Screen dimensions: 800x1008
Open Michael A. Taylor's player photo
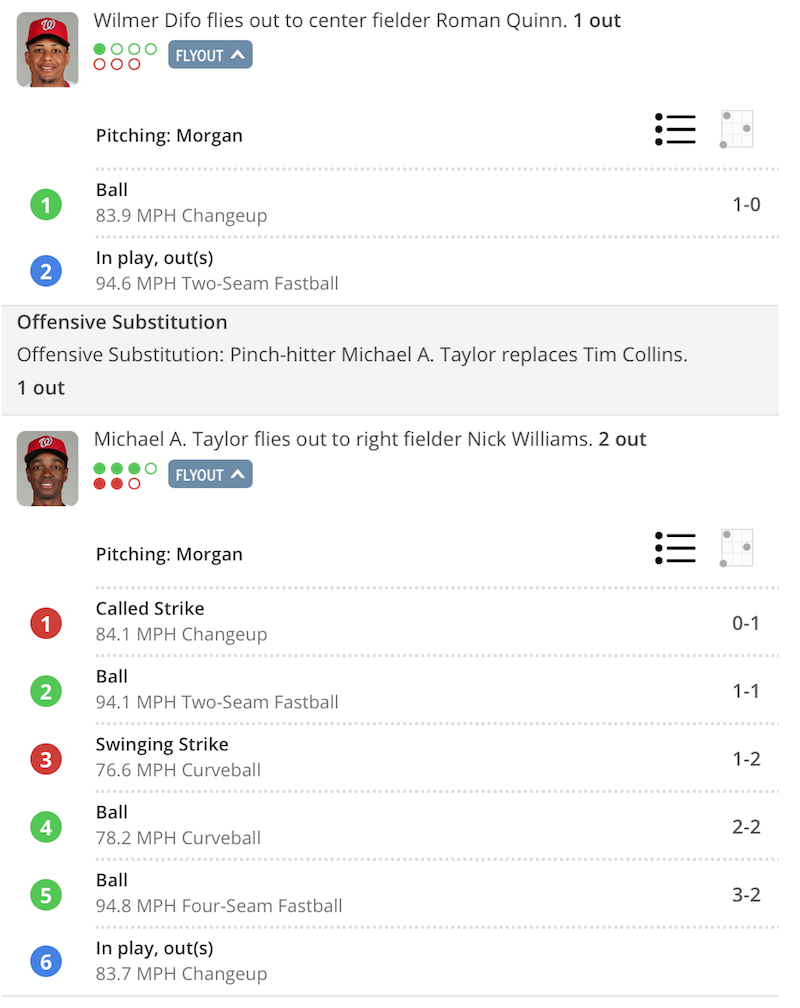[47, 468]
